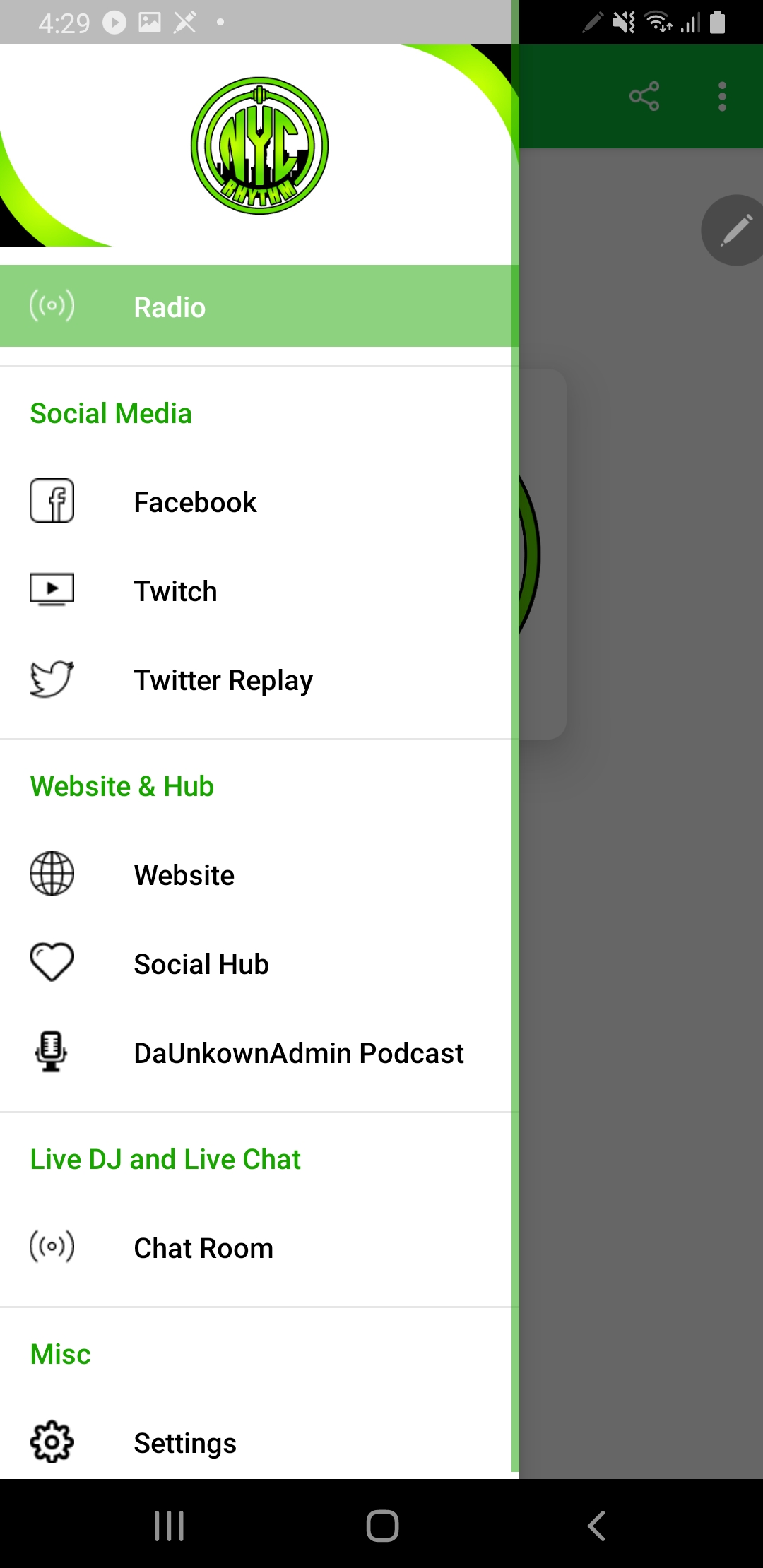This screenshot has height=1568, width=763.
Task: Open Settings from the drawer
Action: point(259,1443)
